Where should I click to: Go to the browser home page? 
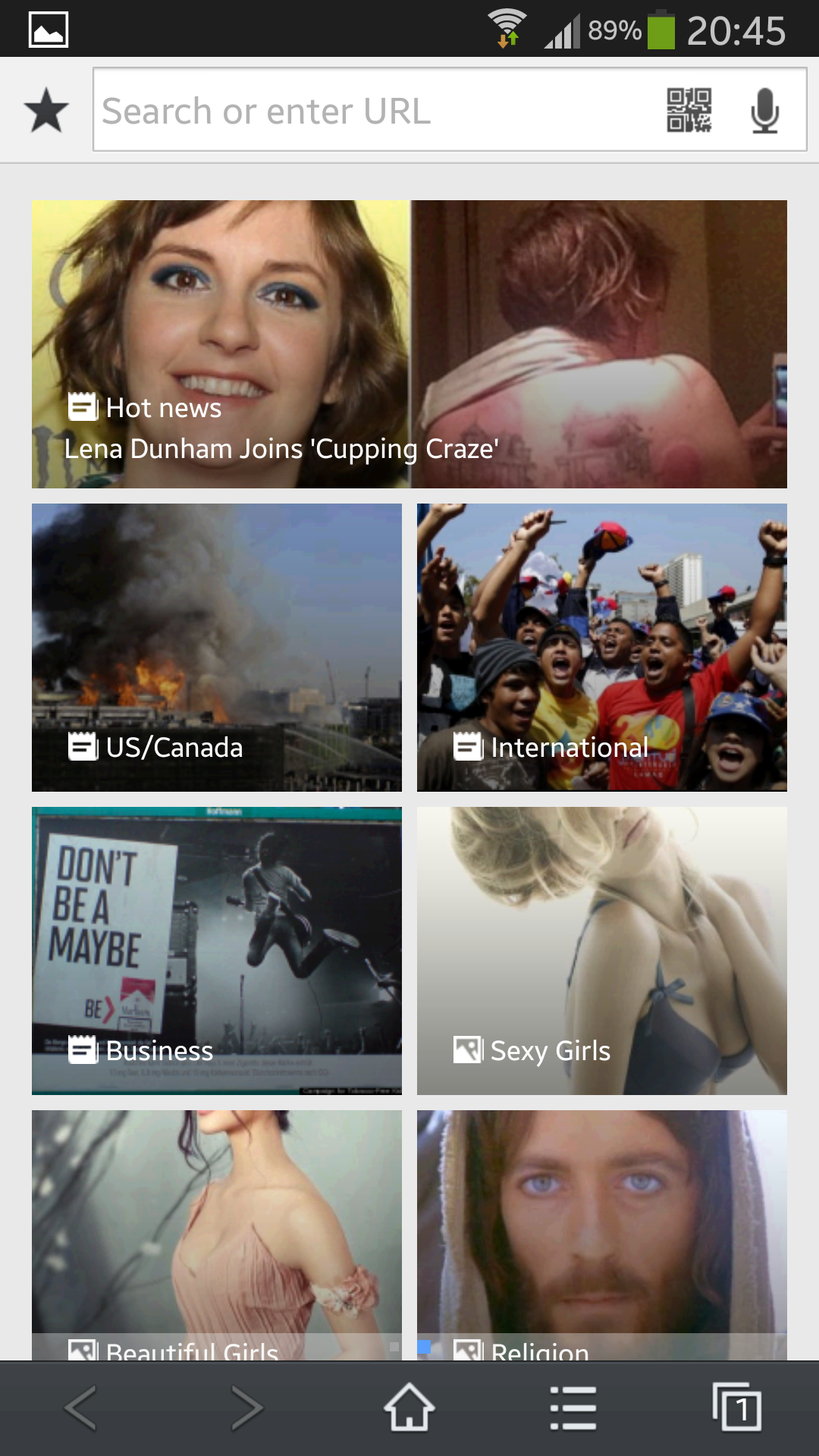409,1407
